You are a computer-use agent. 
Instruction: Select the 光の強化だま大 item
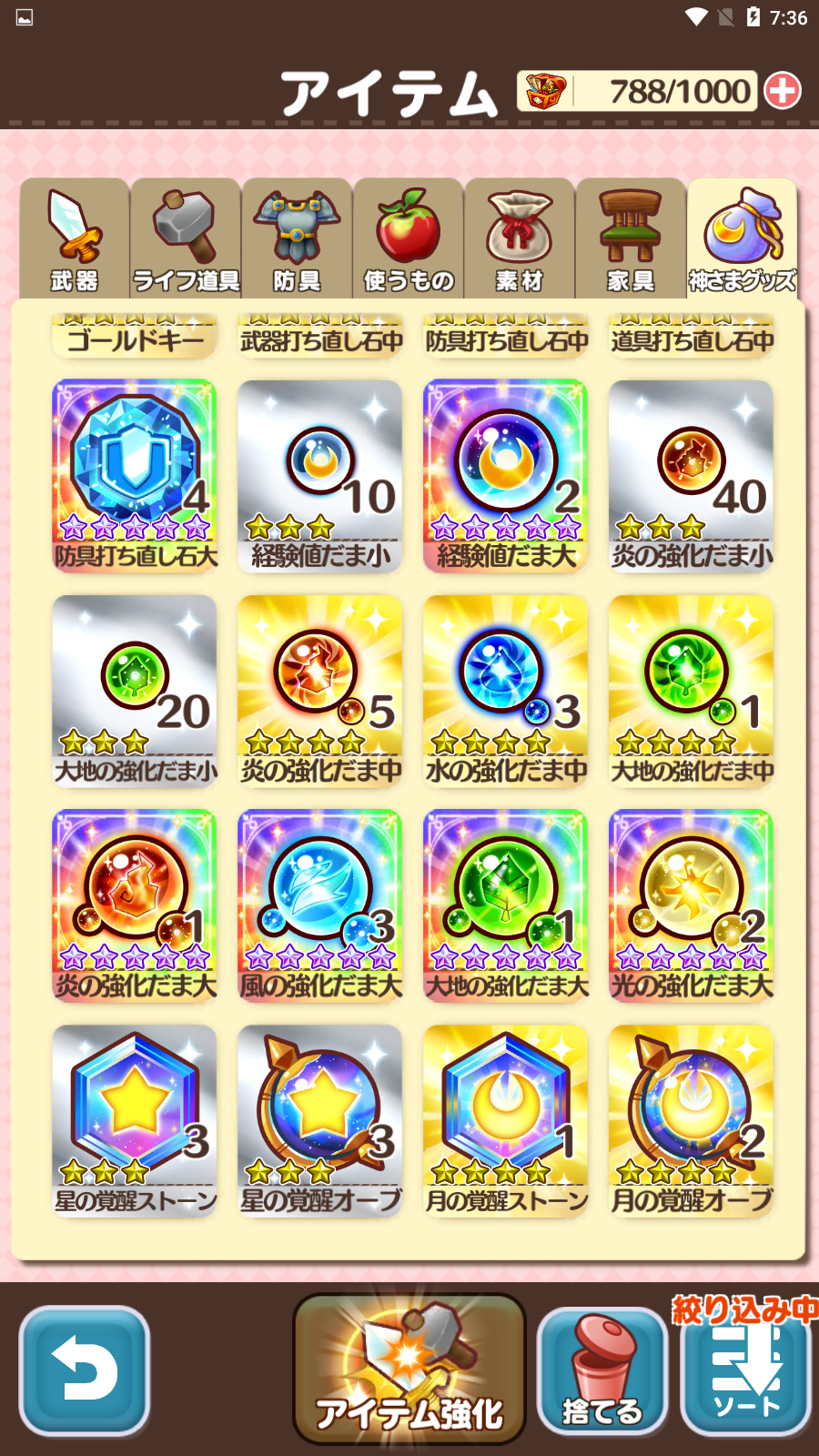[691, 905]
